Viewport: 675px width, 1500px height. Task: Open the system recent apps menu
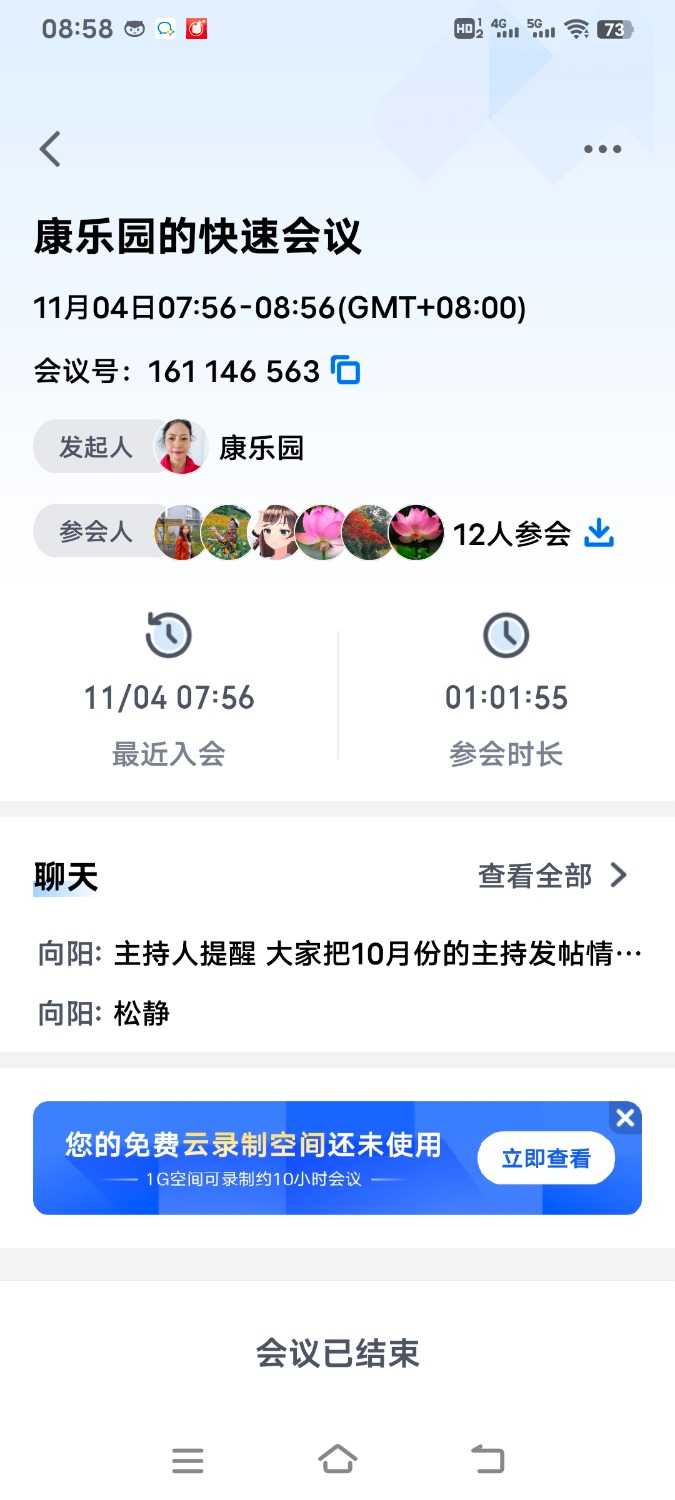click(188, 1460)
